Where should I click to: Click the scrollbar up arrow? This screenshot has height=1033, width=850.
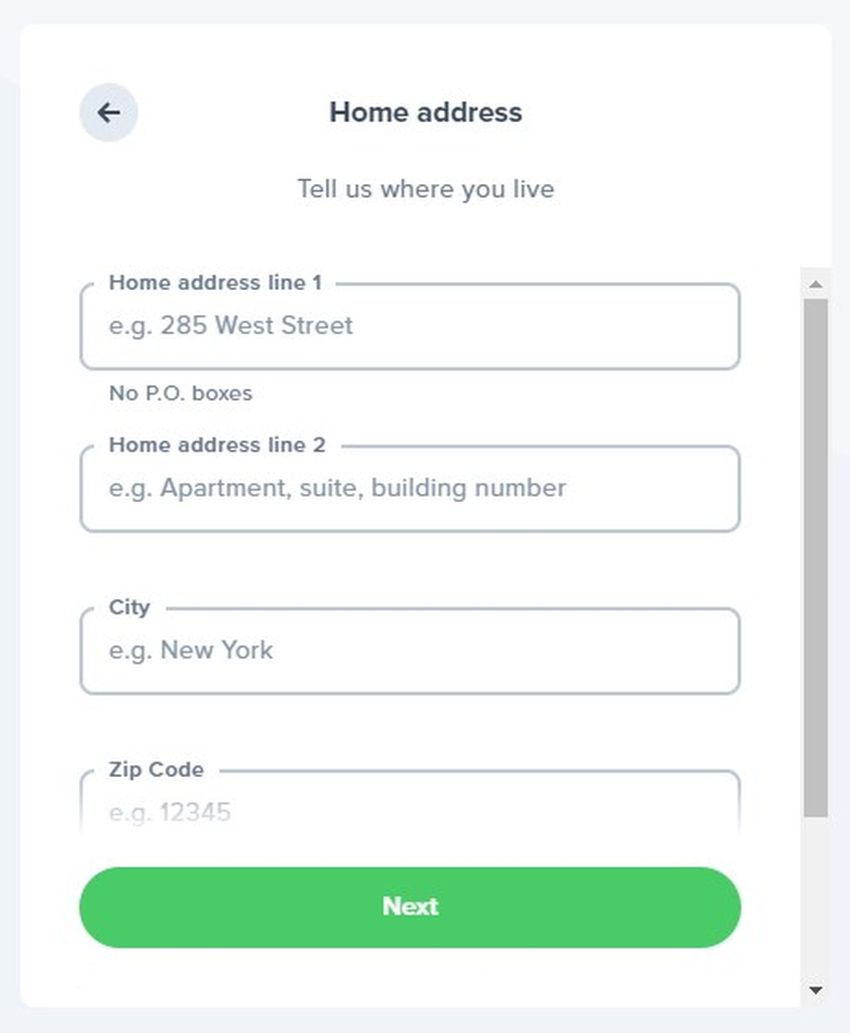pyautogui.click(x=815, y=284)
